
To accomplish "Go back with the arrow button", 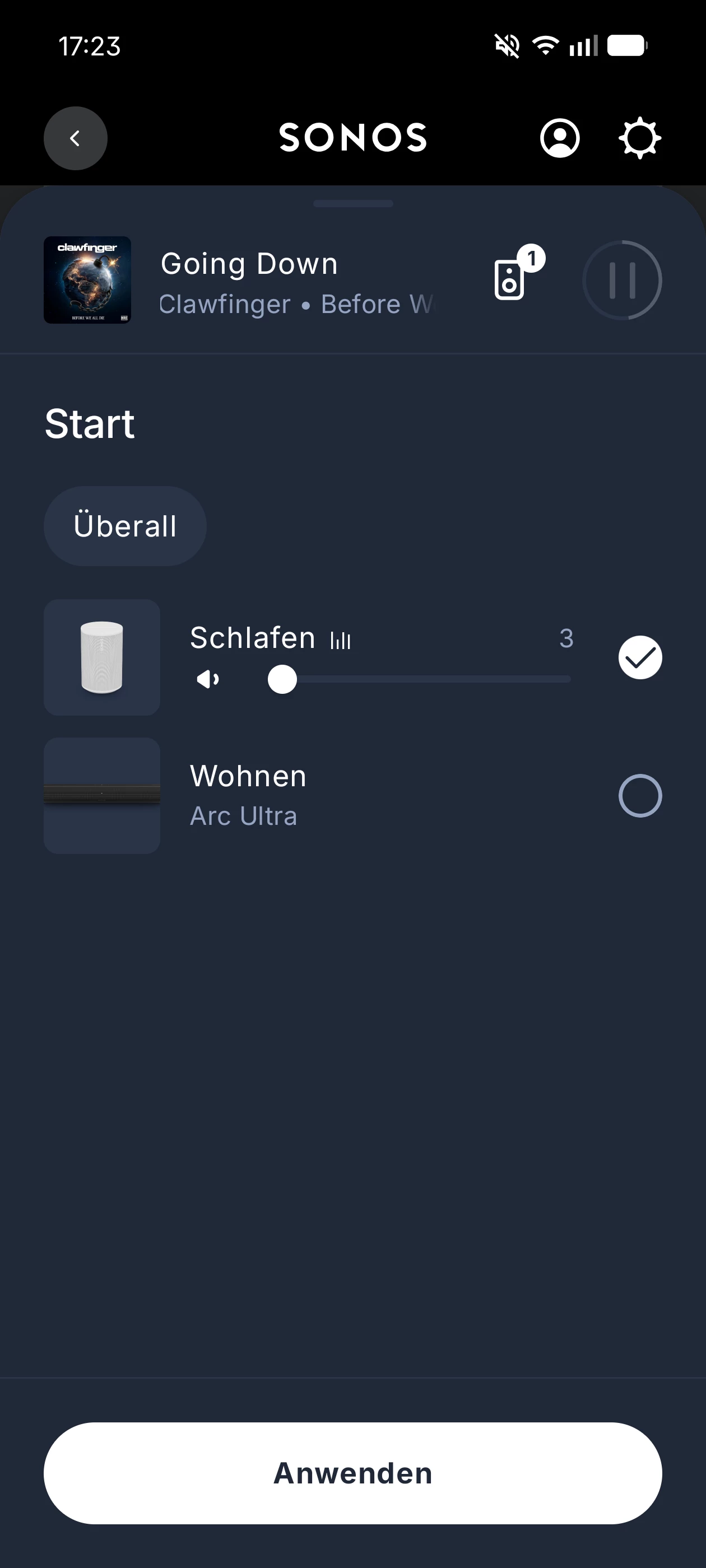I will pyautogui.click(x=75, y=138).
